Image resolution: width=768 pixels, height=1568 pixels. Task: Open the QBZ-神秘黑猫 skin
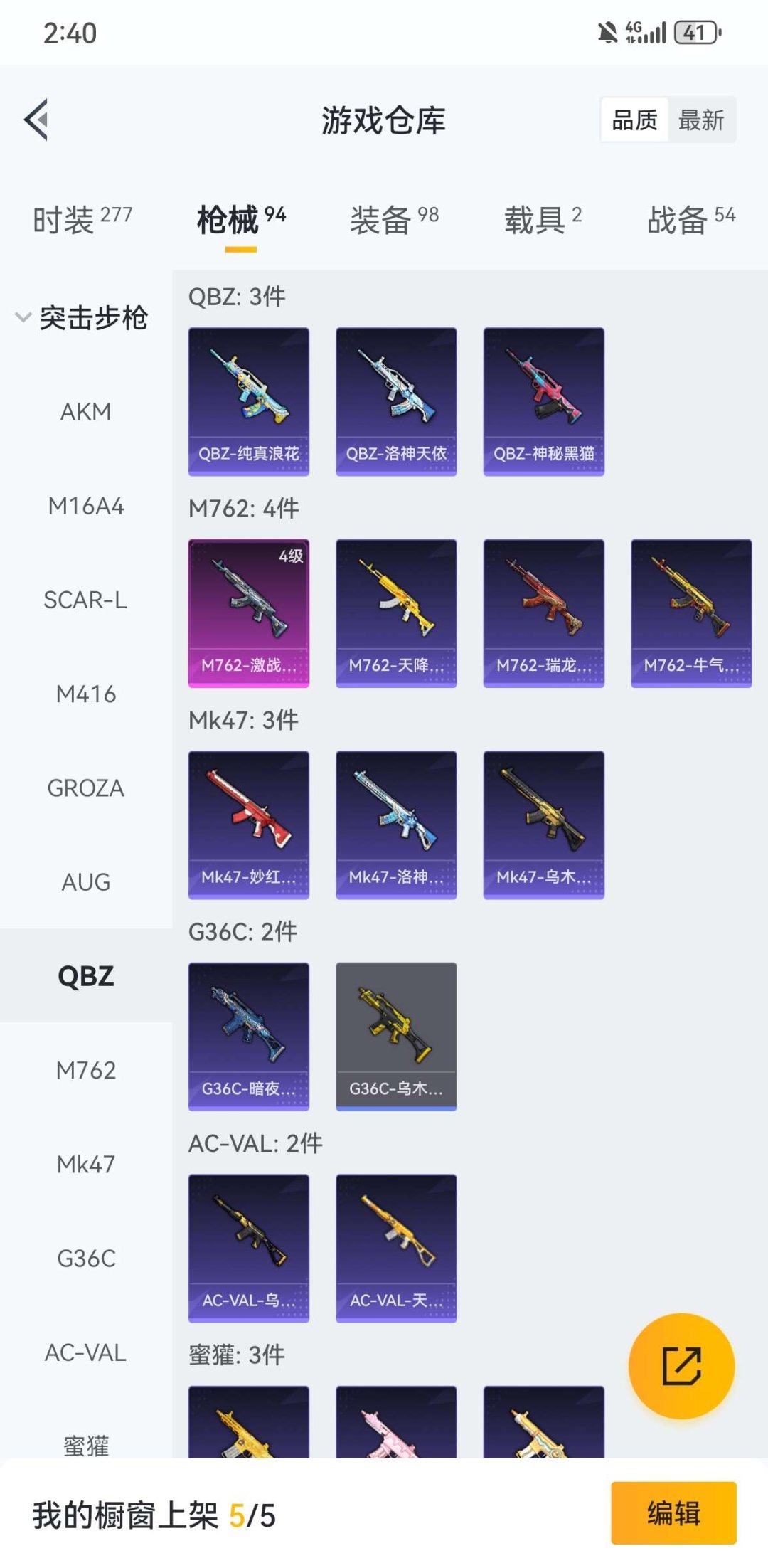click(x=543, y=401)
